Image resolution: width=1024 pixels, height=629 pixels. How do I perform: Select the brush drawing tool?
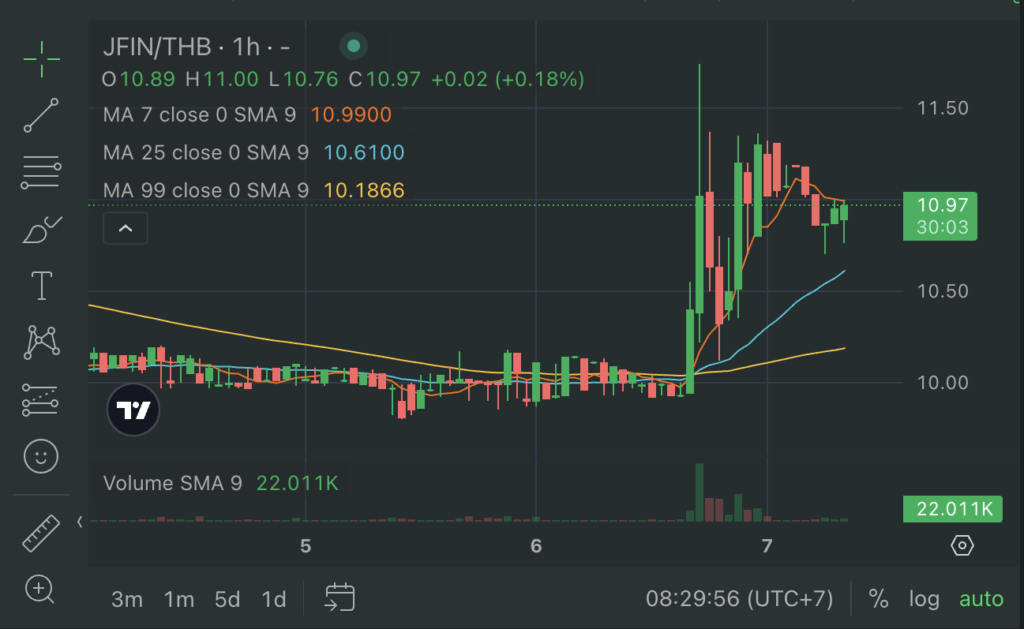coord(41,230)
